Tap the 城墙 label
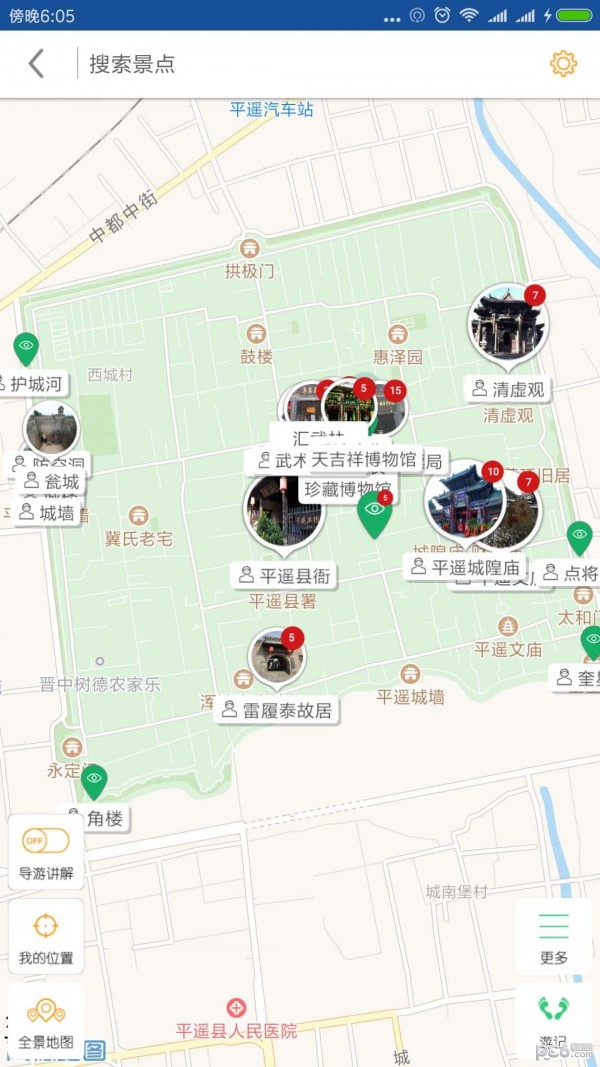 pos(48,513)
